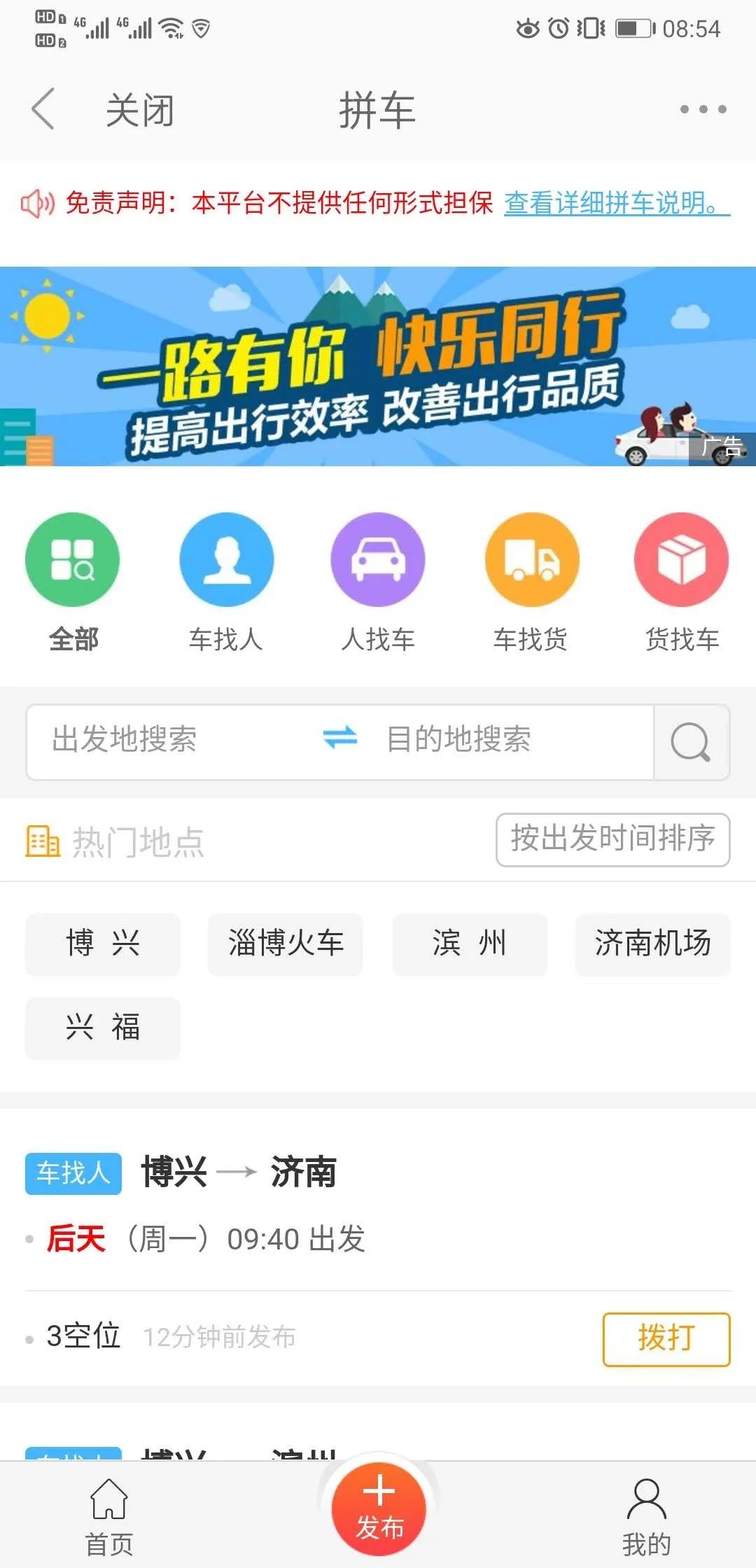Go back using the arrow icon
Image resolution: width=756 pixels, height=1568 pixels.
tap(43, 109)
